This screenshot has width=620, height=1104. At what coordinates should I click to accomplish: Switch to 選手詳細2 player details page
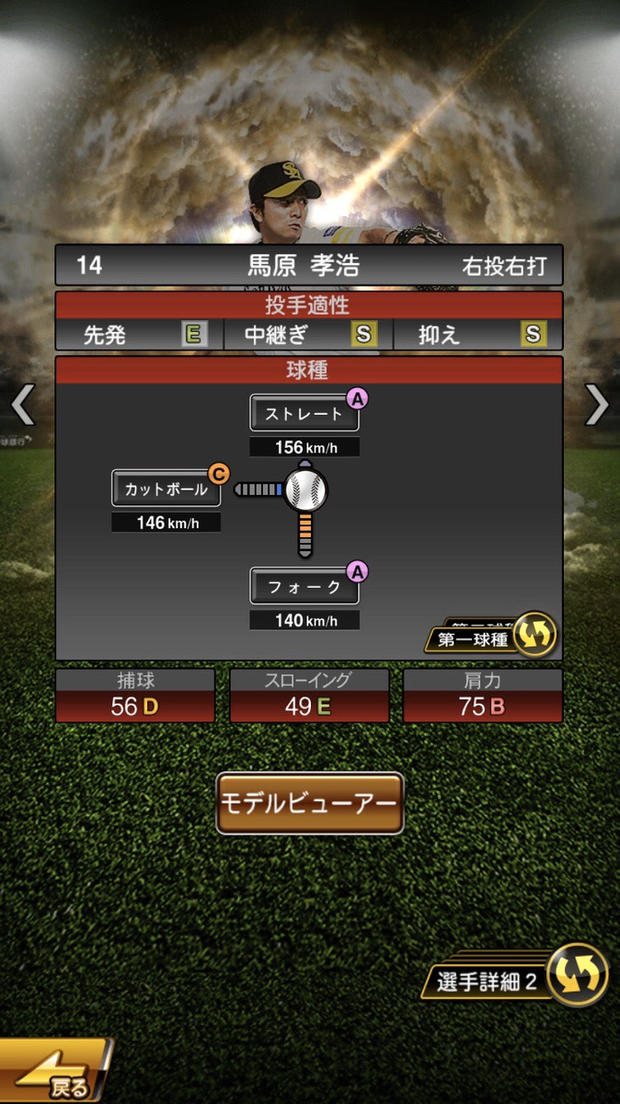point(520,974)
